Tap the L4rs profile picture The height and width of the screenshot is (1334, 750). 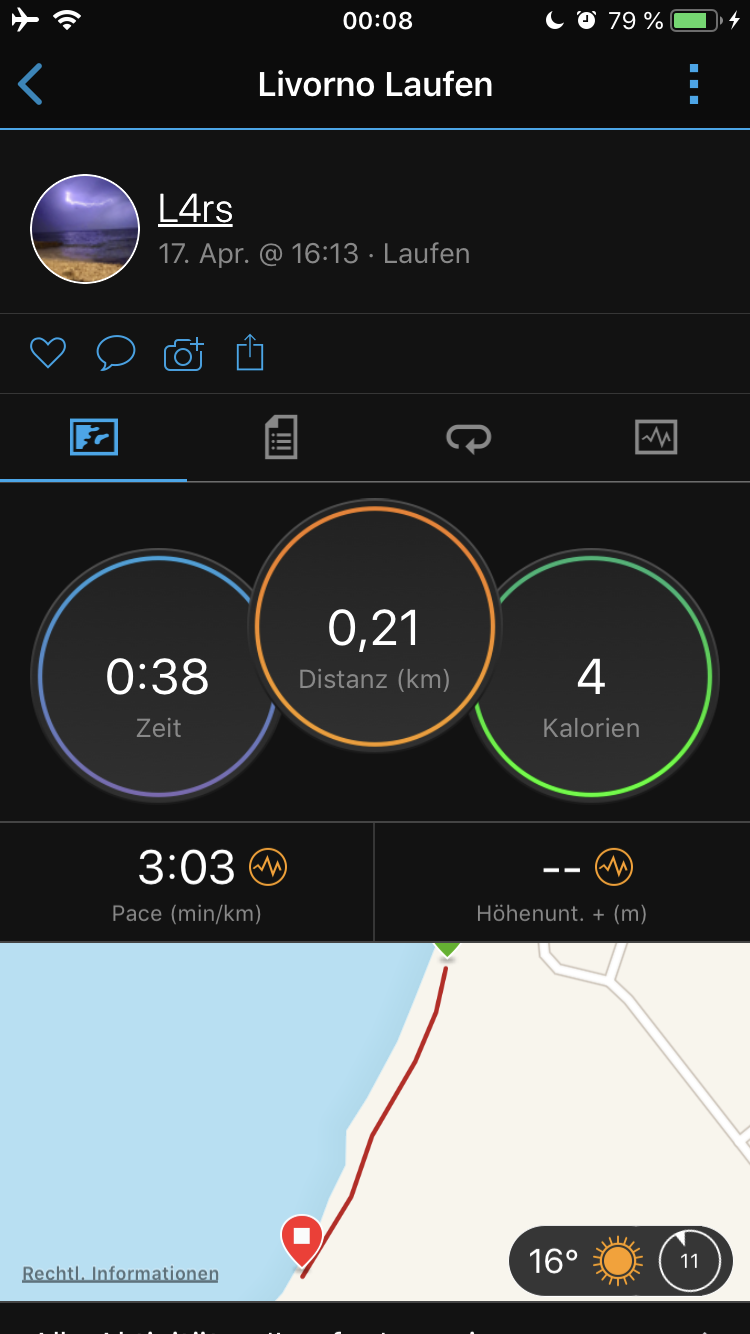pyautogui.click(x=85, y=229)
